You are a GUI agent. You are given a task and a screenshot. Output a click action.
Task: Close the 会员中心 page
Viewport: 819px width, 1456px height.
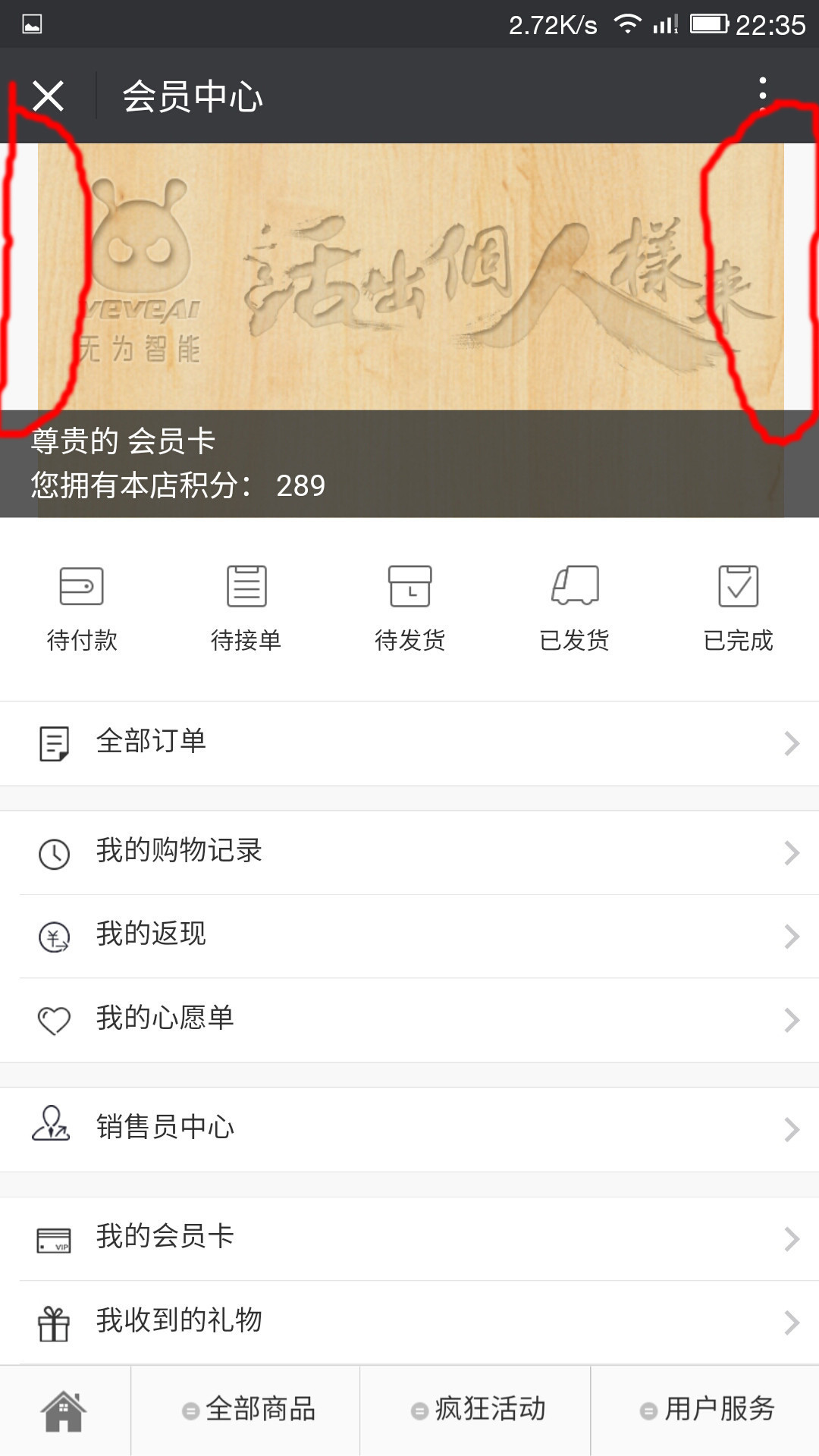click(x=48, y=96)
